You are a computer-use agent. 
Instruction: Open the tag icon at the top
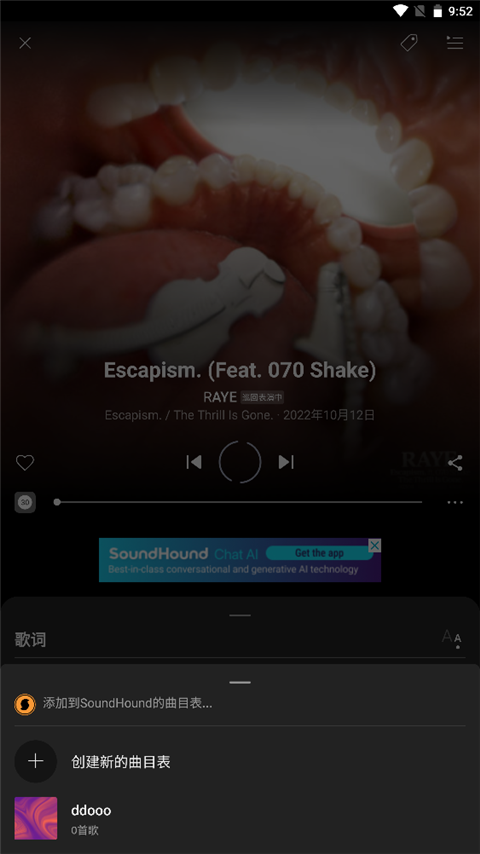pyautogui.click(x=409, y=42)
